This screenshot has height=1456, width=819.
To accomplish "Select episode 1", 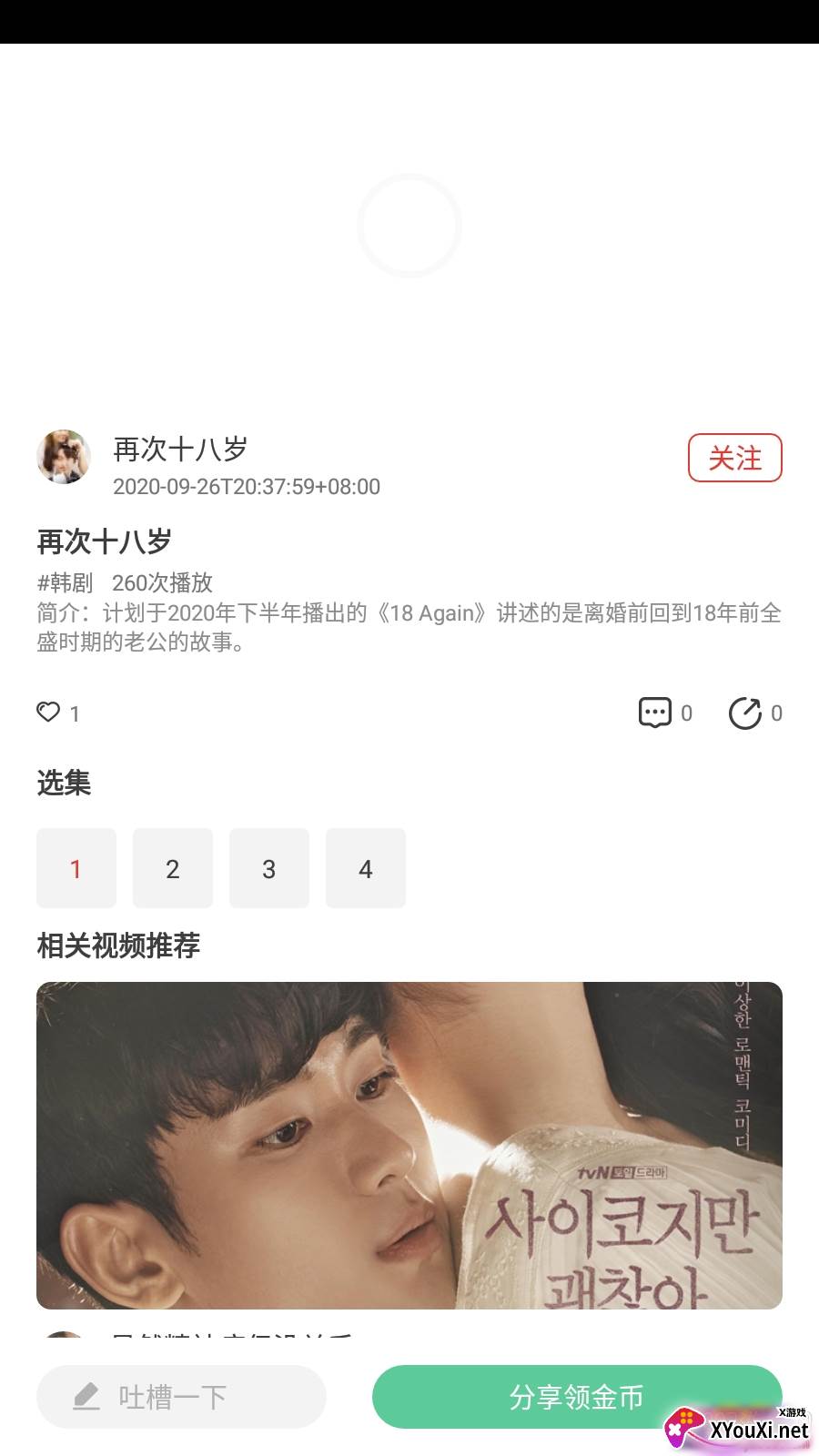I will tap(76, 868).
